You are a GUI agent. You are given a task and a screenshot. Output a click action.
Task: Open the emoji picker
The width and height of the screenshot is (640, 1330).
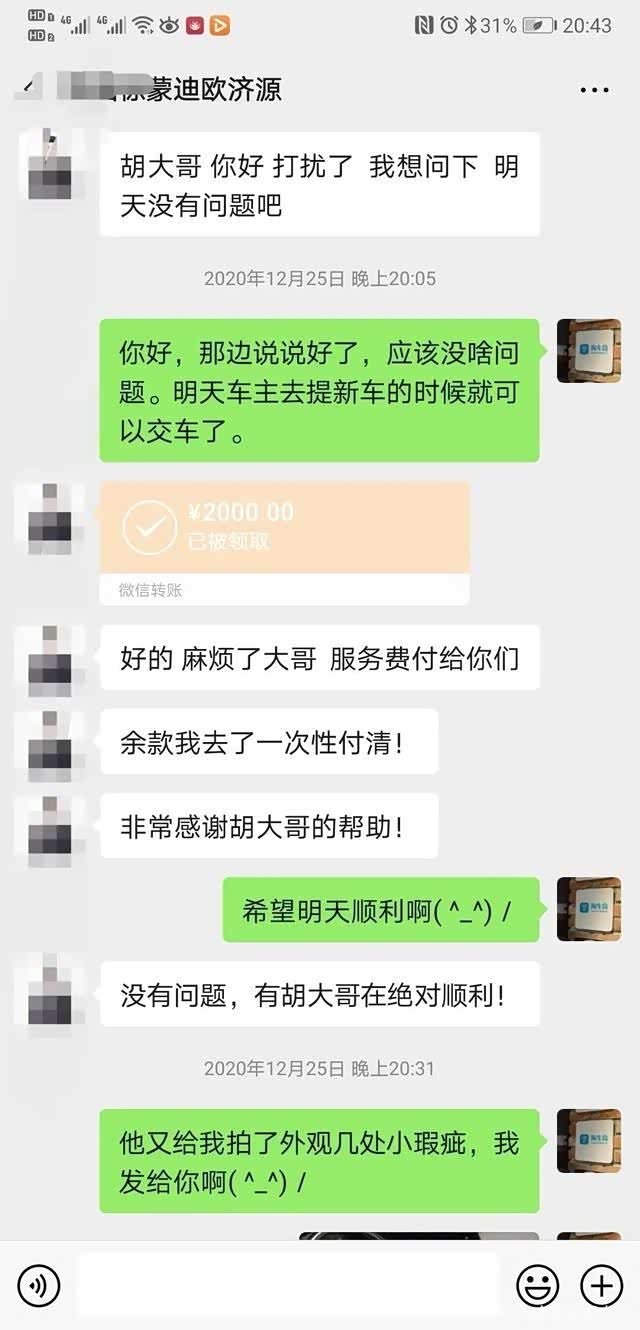[x=537, y=1284]
